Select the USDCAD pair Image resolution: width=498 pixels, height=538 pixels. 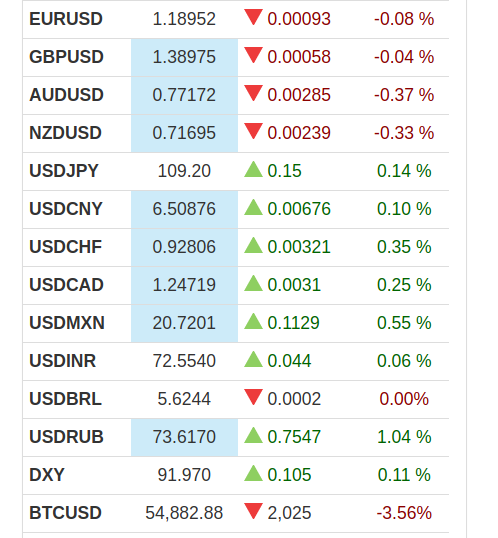tap(66, 285)
